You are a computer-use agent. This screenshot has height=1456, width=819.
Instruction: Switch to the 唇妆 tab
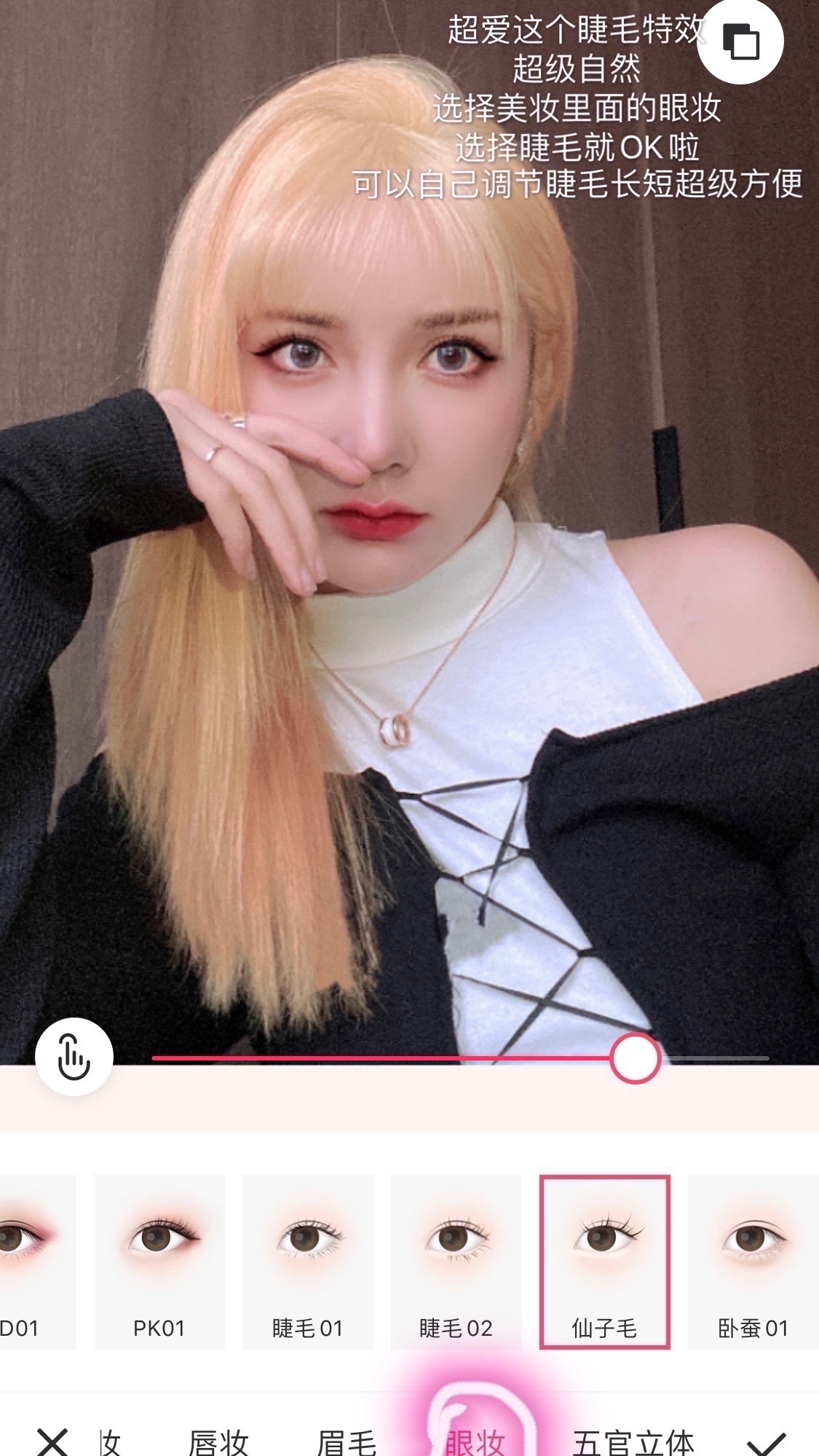(x=218, y=1440)
